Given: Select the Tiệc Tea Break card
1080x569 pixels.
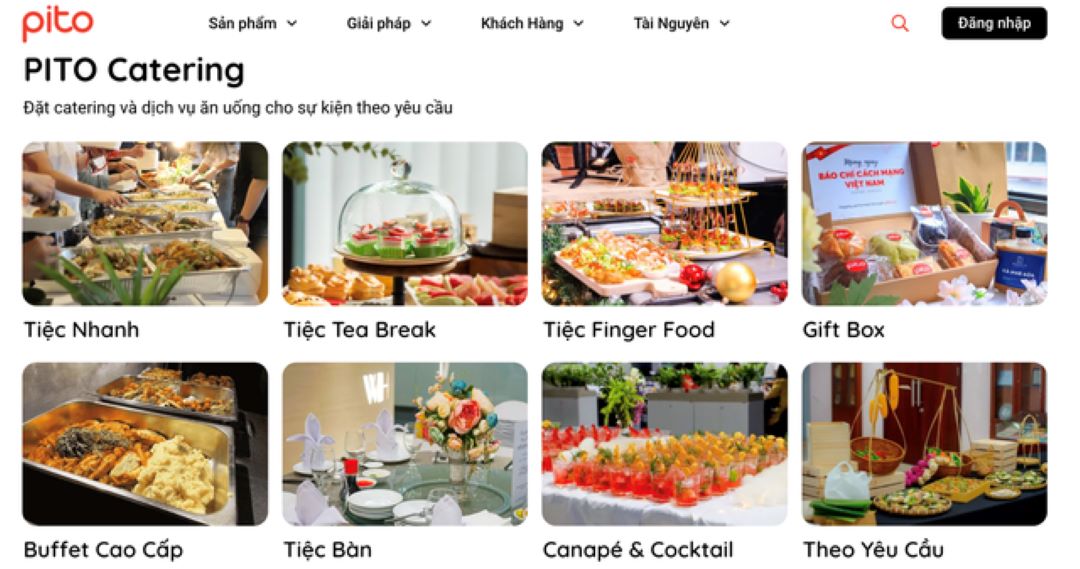Looking at the screenshot, I should [405, 223].
